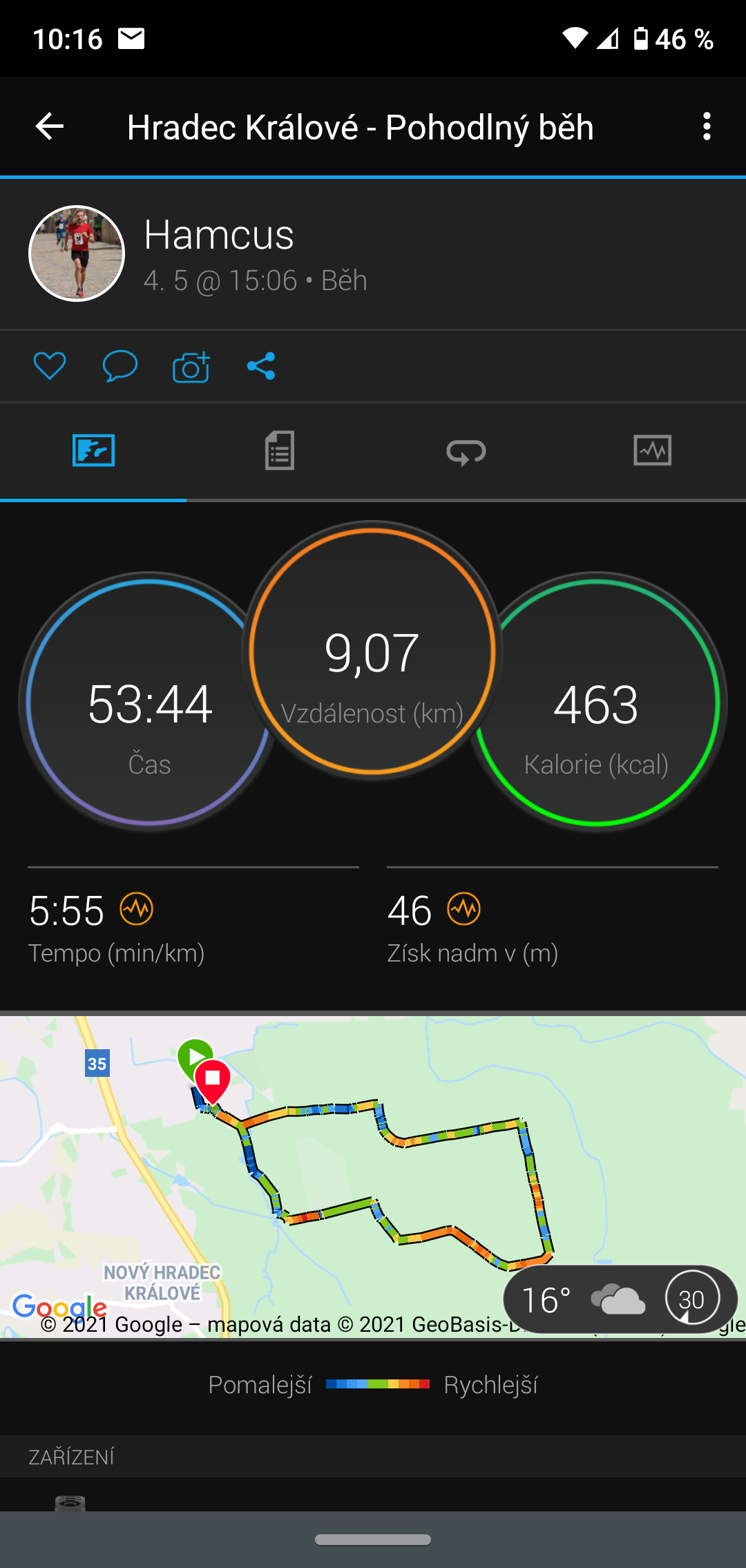
Task: Tap the 16° weather widget
Action: (620, 1299)
